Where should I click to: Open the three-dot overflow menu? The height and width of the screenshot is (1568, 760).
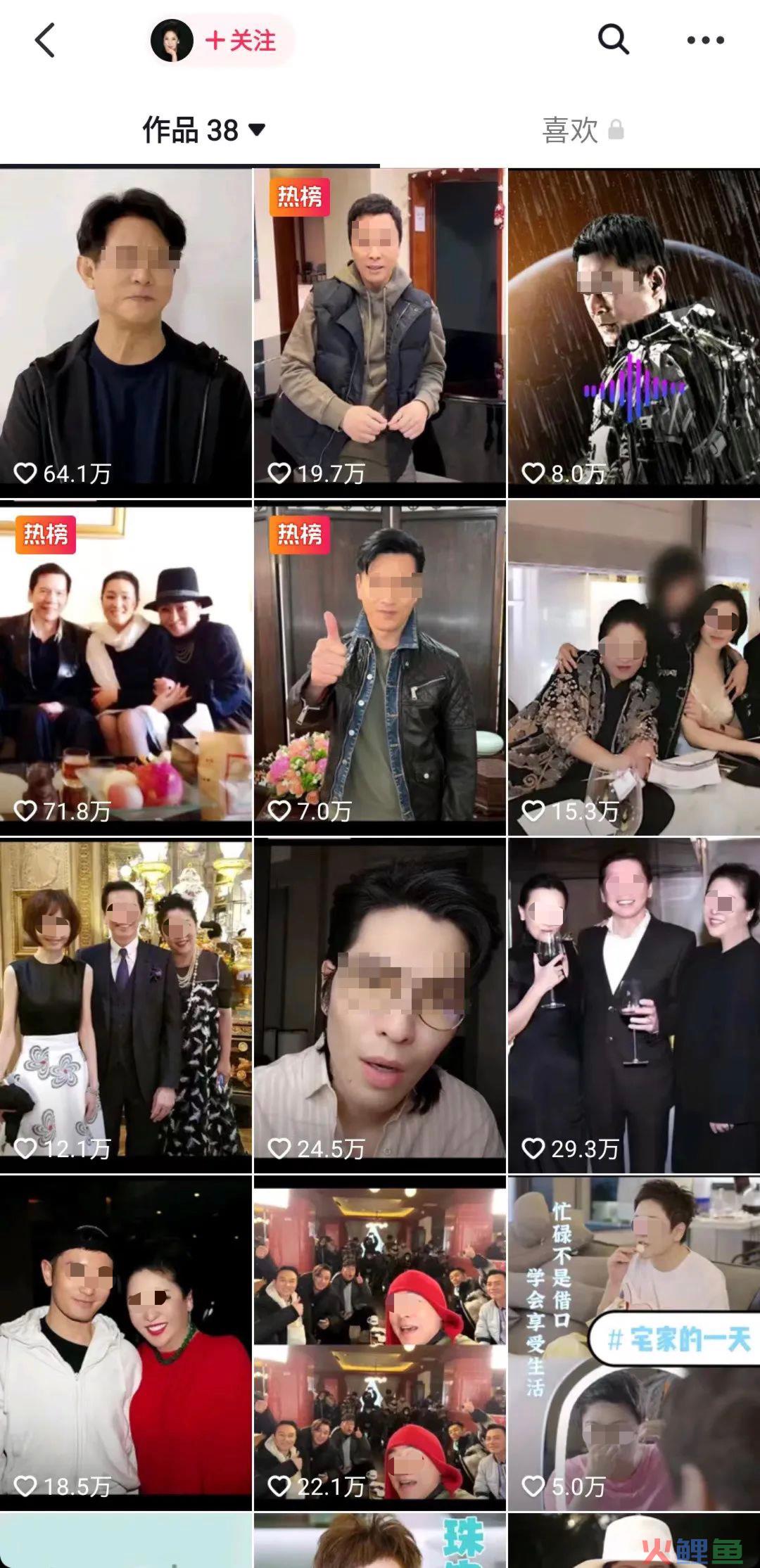(x=705, y=40)
